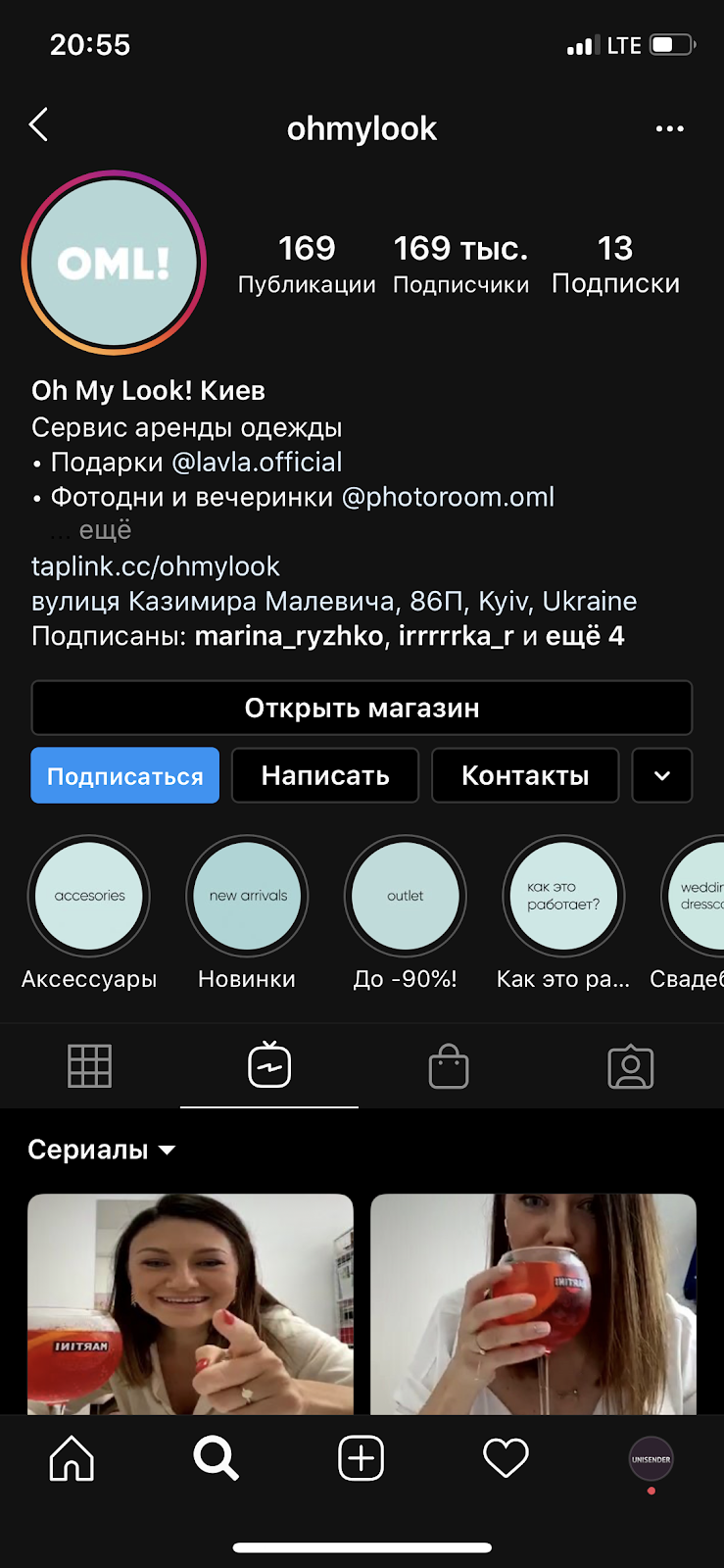Switch to the posts grid tab
Image resolution: width=724 pixels, height=1568 pixels.
pos(89,1066)
